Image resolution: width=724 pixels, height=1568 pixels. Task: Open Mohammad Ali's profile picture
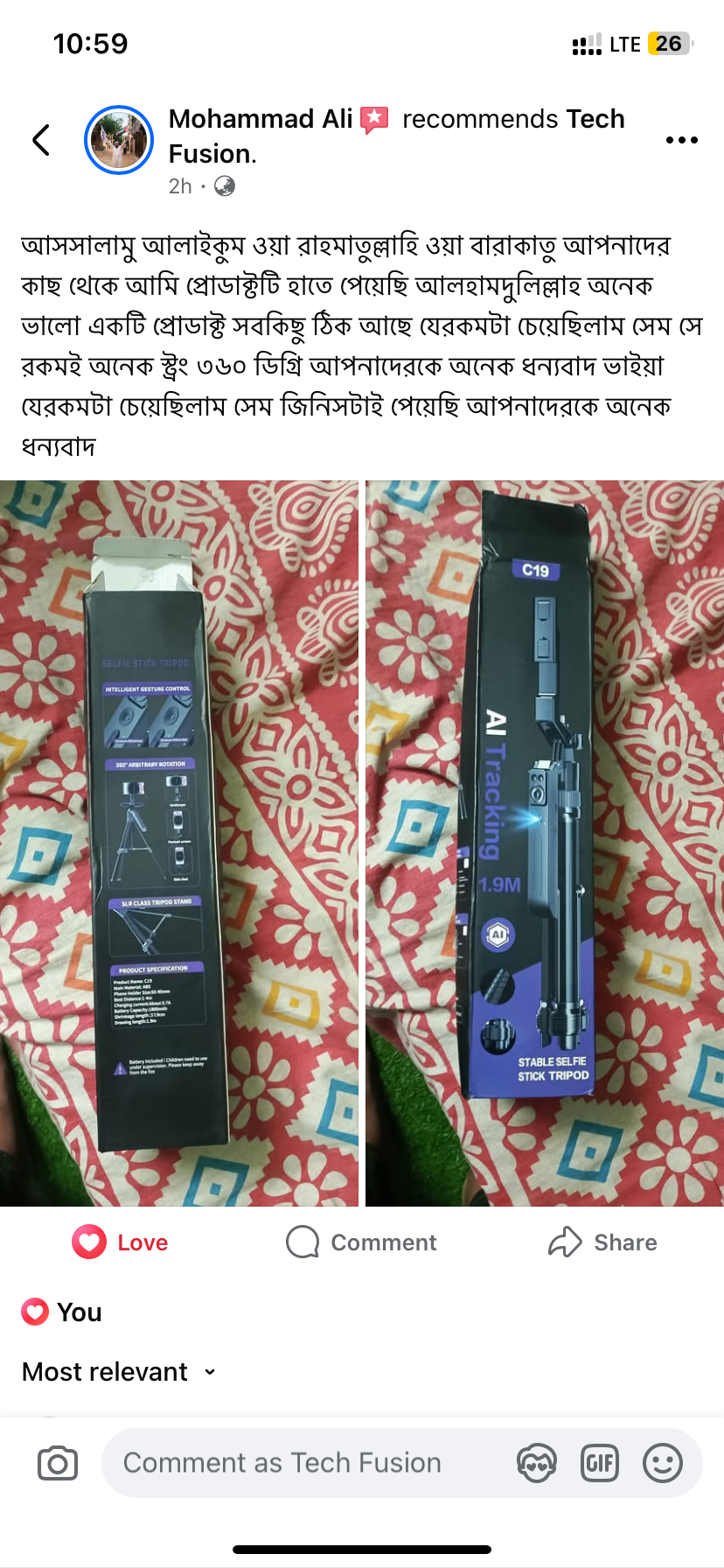[119, 140]
